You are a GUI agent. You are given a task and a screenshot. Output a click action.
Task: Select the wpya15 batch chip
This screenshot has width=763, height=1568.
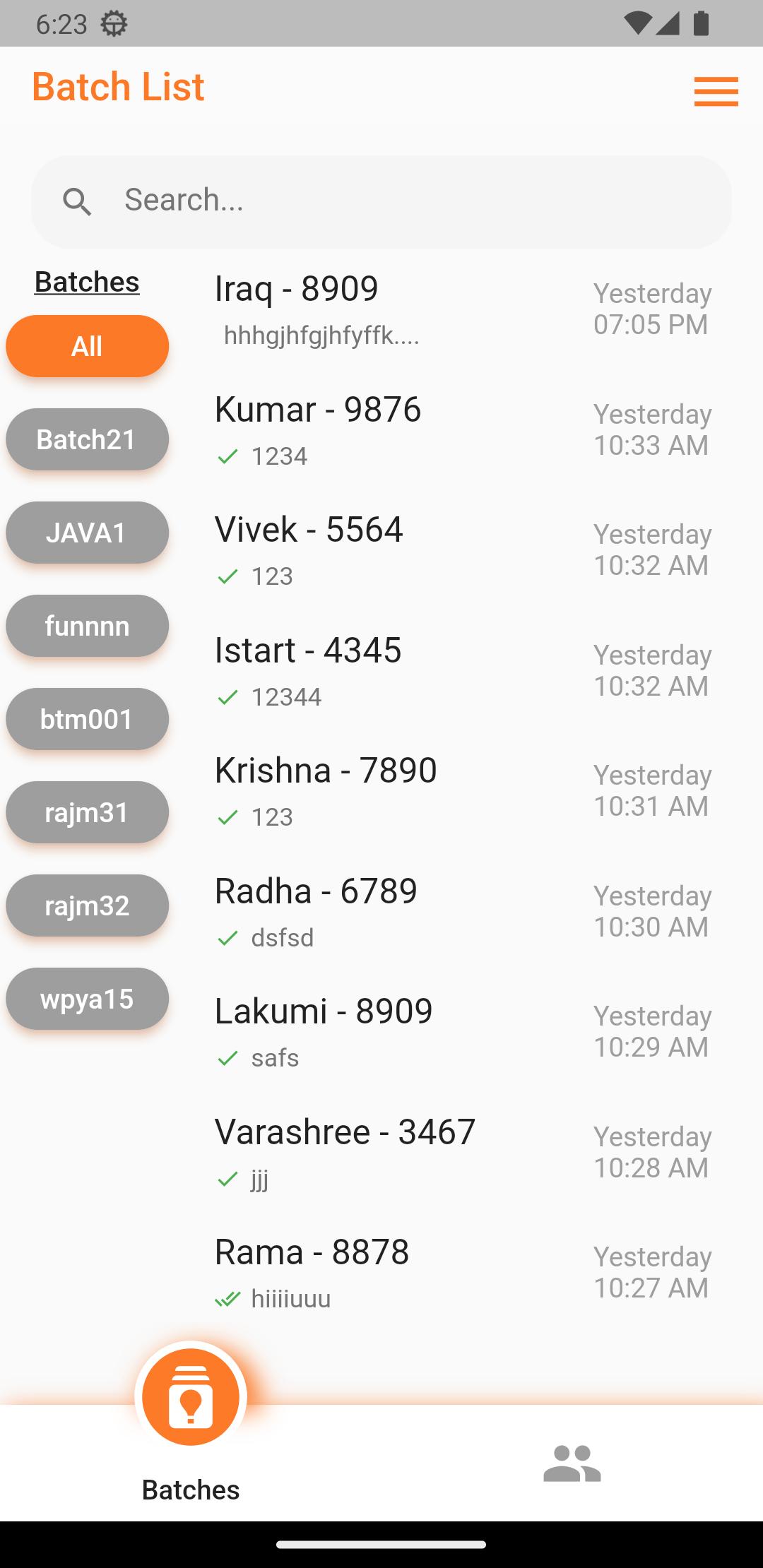(86, 998)
